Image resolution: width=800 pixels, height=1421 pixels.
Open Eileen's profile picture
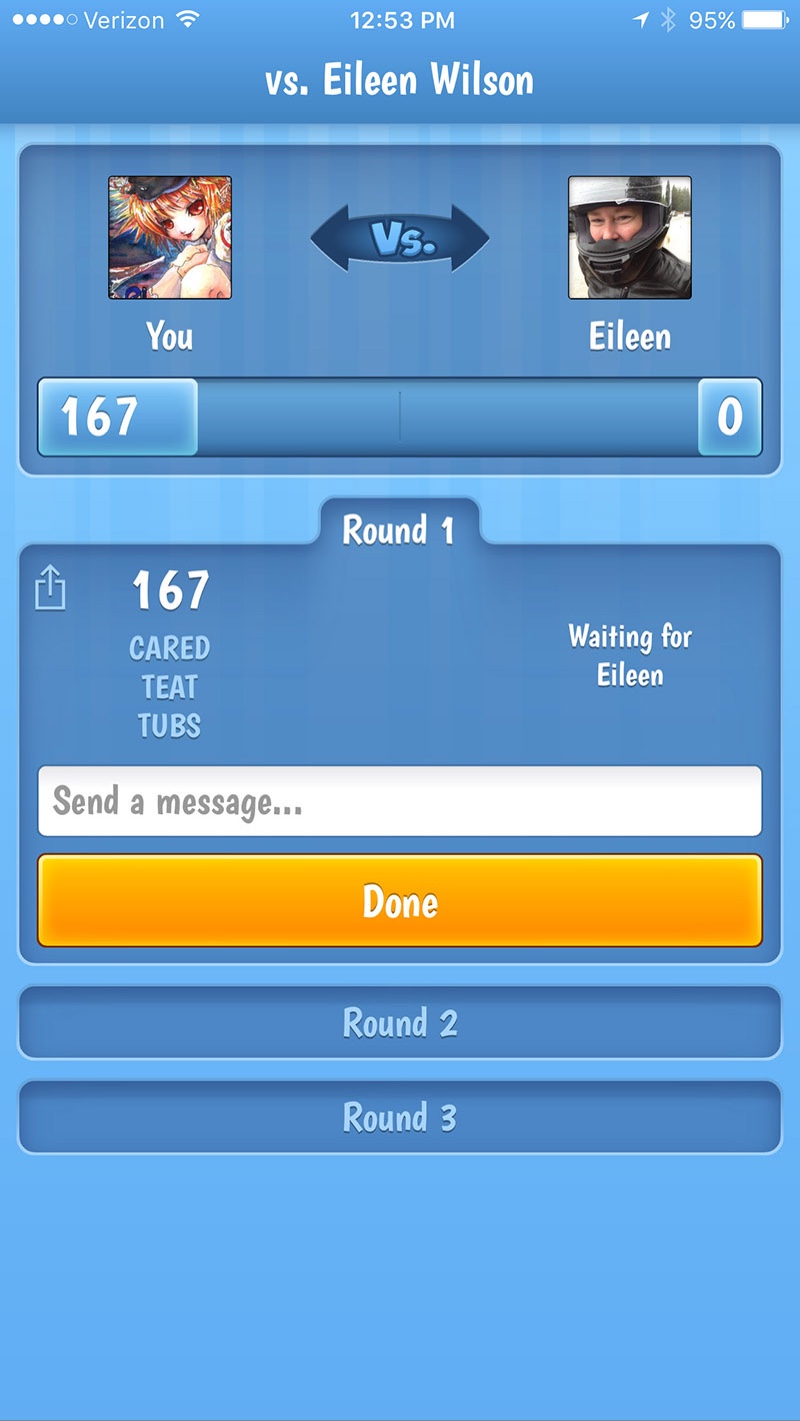[x=630, y=238]
